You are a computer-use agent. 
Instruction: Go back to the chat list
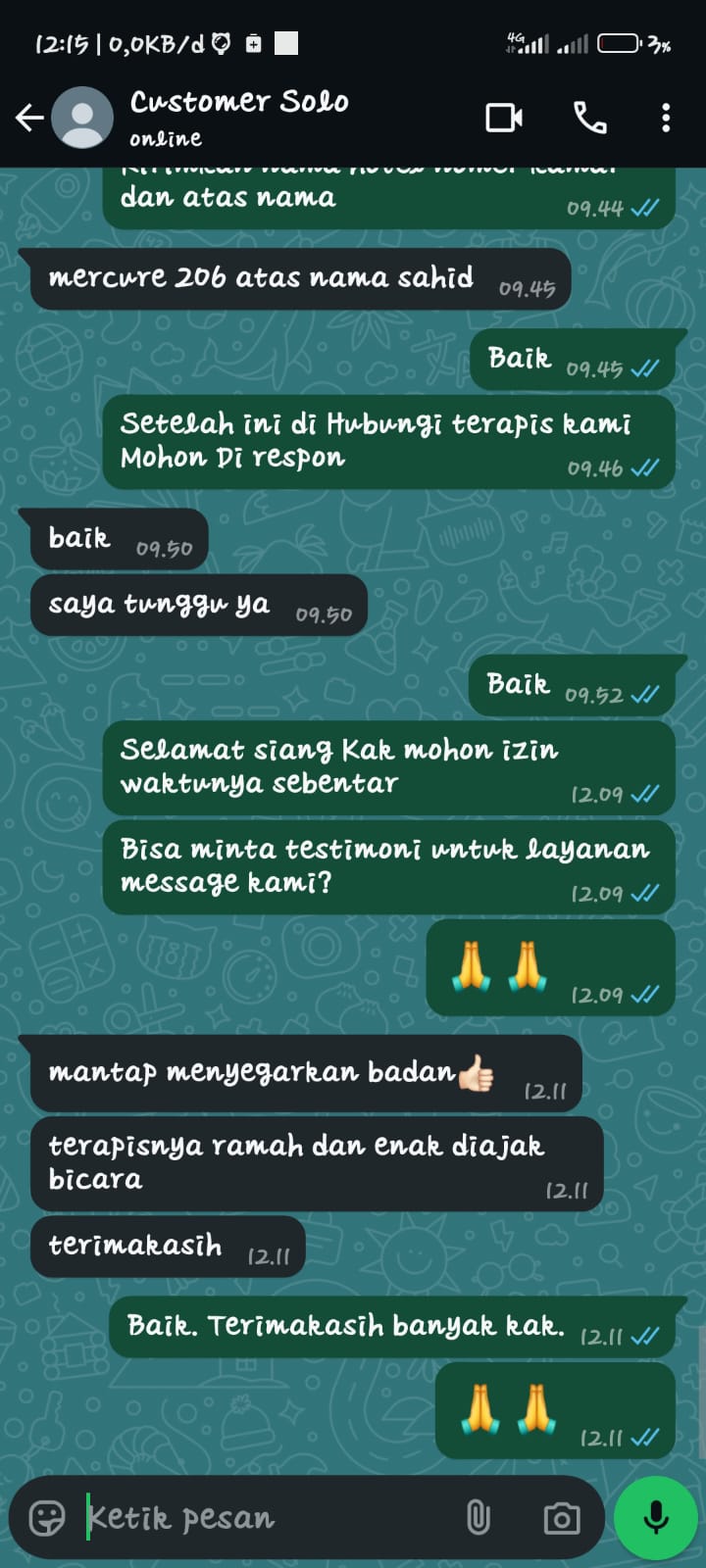pyautogui.click(x=29, y=119)
